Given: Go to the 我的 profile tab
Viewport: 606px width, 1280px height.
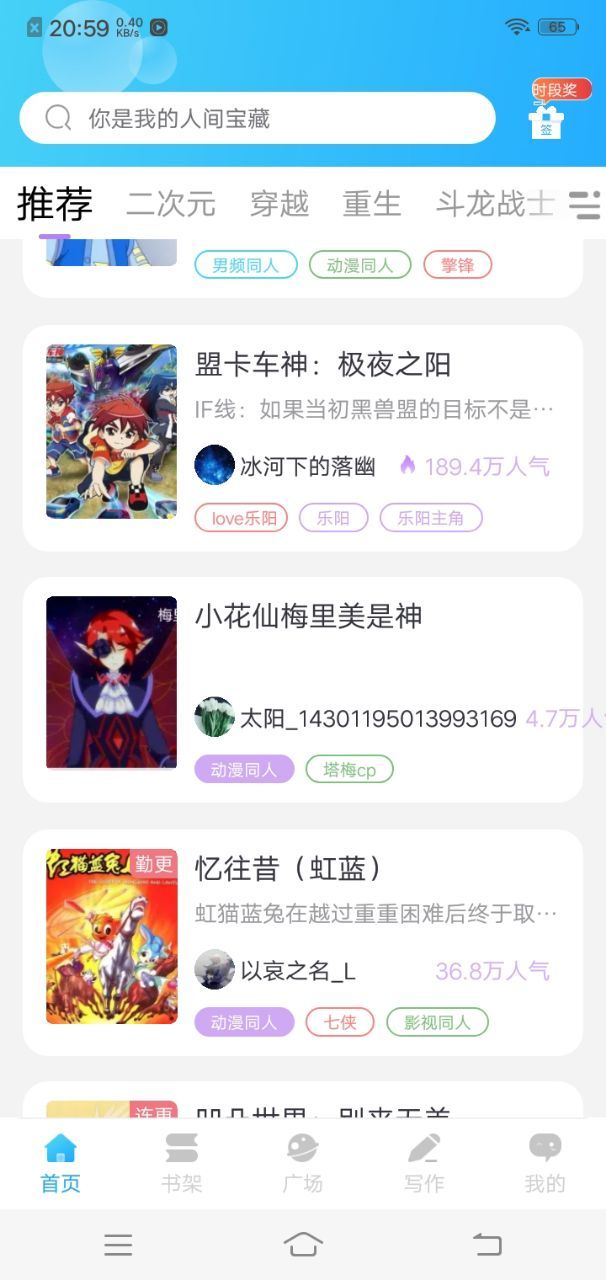Looking at the screenshot, I should click(544, 1164).
